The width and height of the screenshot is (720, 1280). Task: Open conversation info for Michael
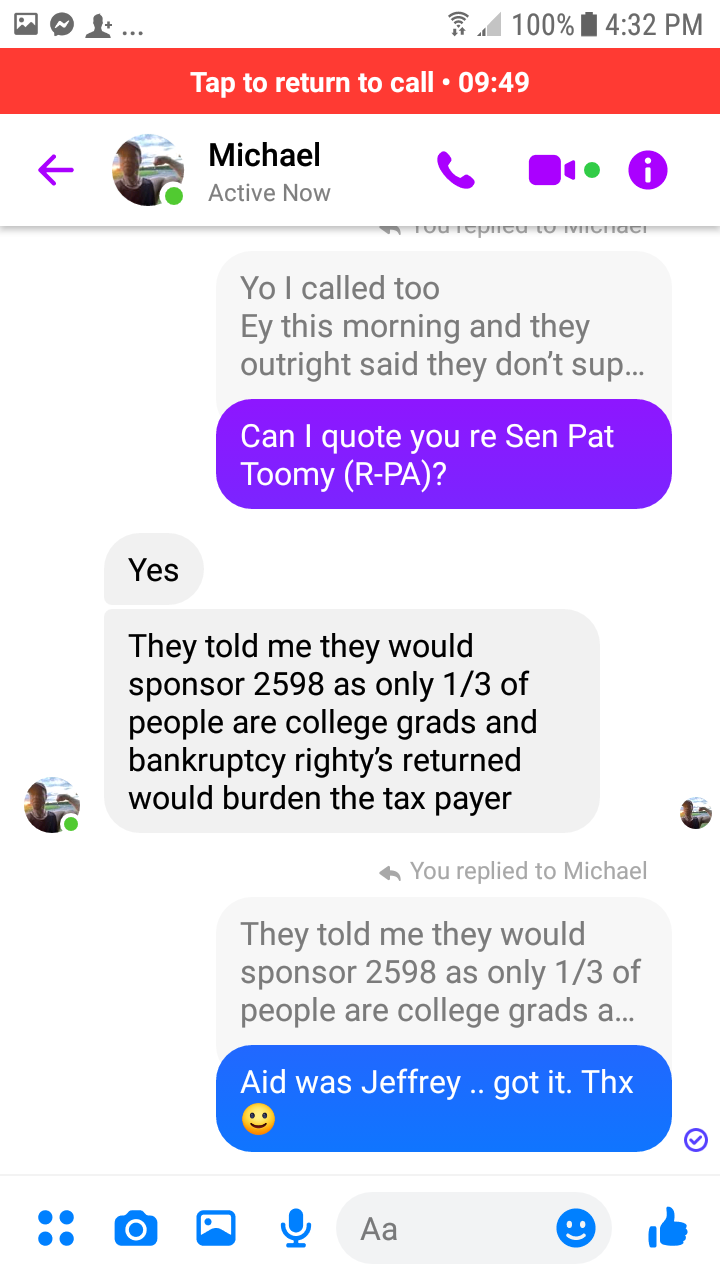[x=647, y=171]
